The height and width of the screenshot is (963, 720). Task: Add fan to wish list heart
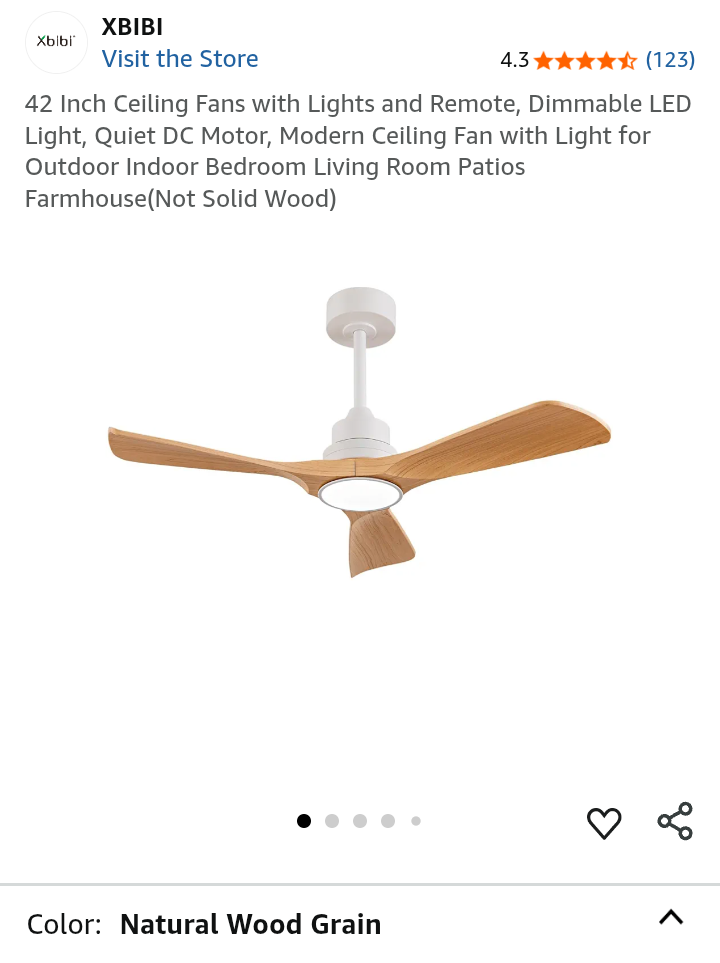[604, 822]
